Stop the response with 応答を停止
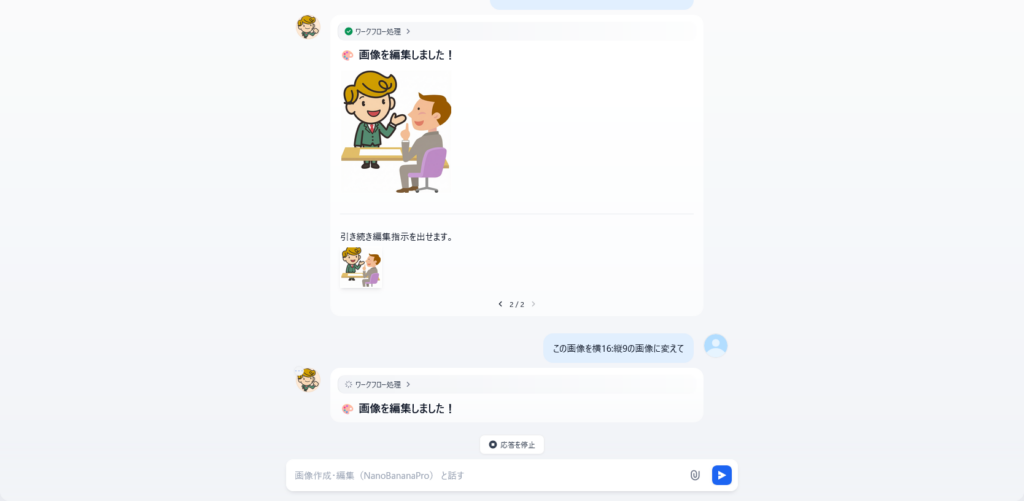 tap(512, 444)
